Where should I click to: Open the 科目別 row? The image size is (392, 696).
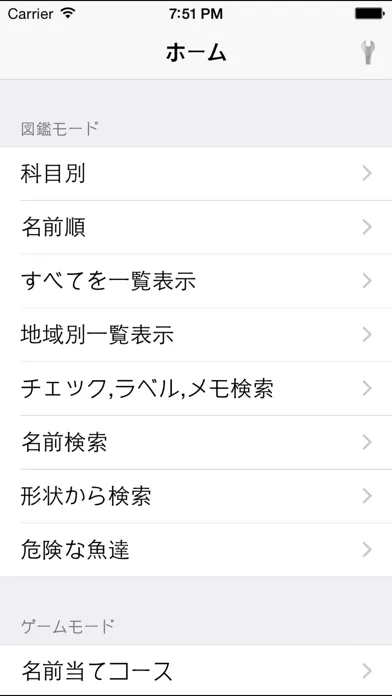(x=196, y=174)
